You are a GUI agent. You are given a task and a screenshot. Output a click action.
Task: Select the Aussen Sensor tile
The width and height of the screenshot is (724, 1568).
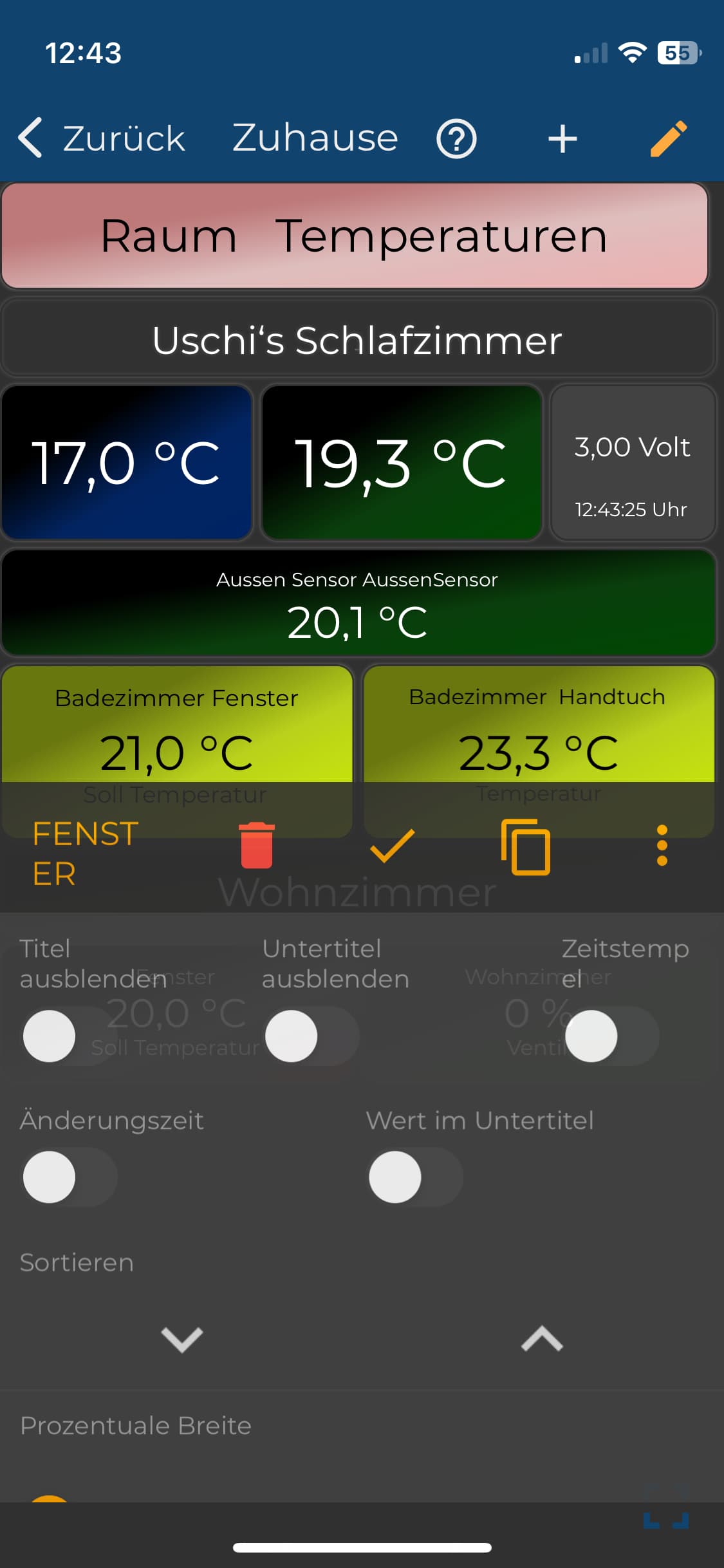pyautogui.click(x=358, y=603)
